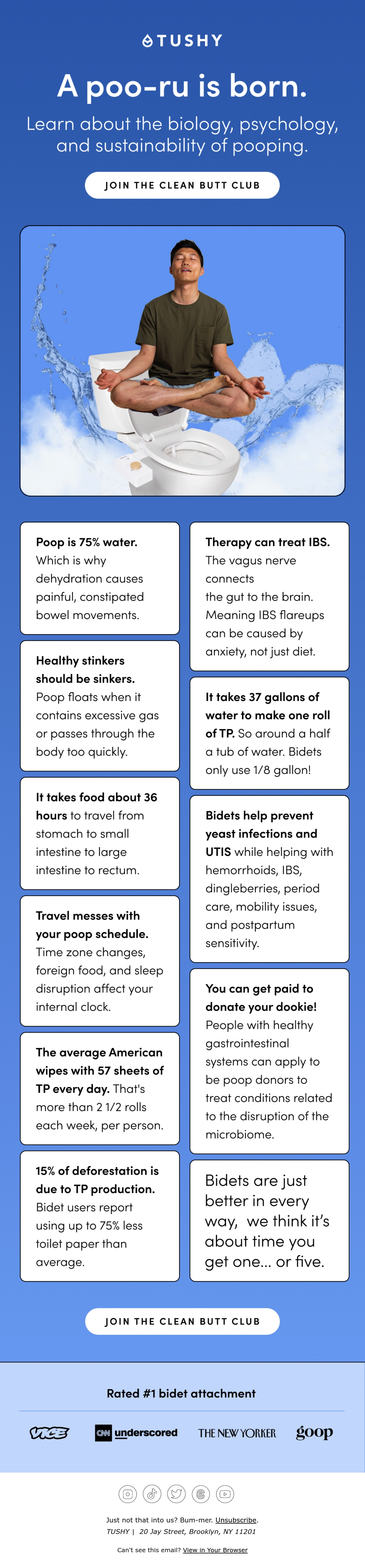Open TUSHY's YouTube channel
This screenshot has width=365, height=1568.
click(225, 1493)
